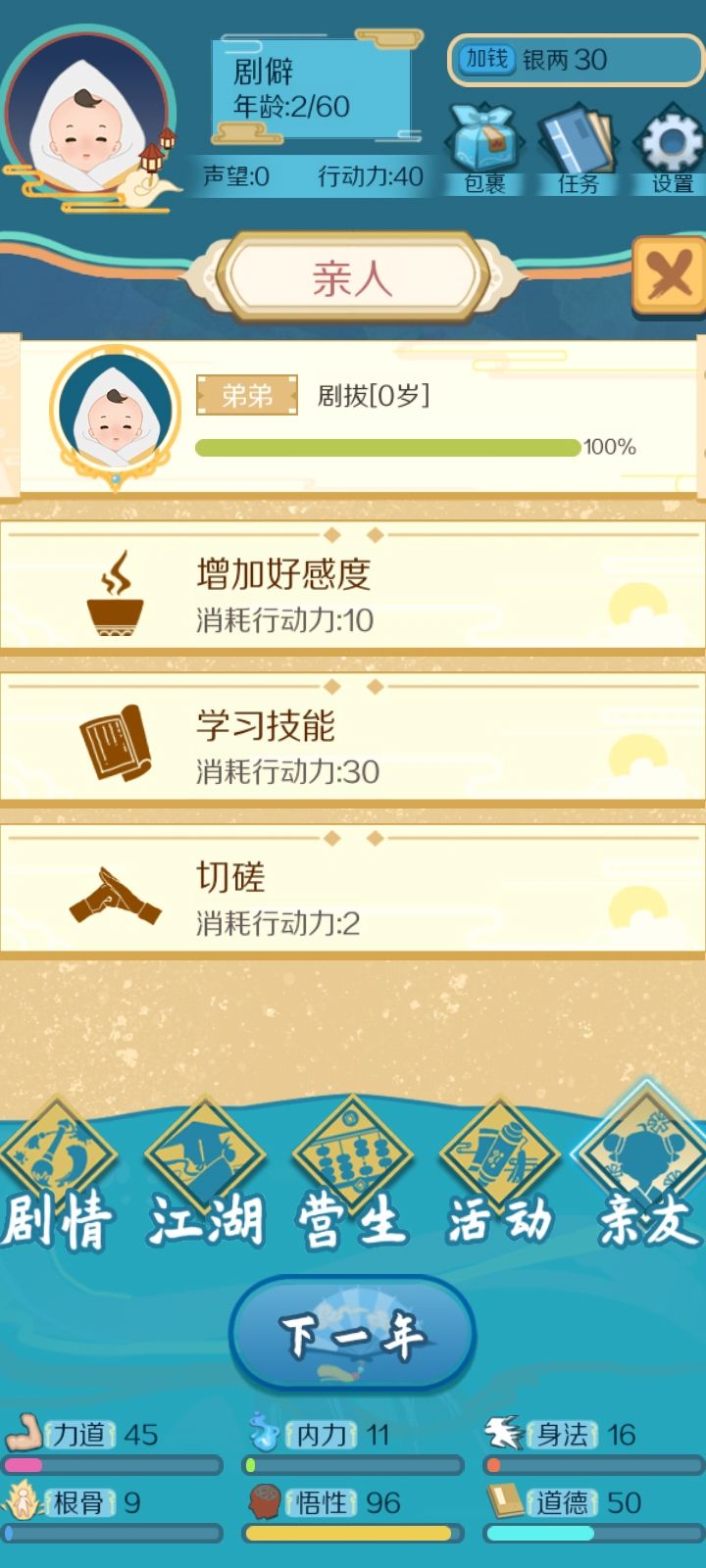Screen dimensions: 706x1568
Task: Tap the muscle icon next to 力道
Action: tap(25, 1431)
